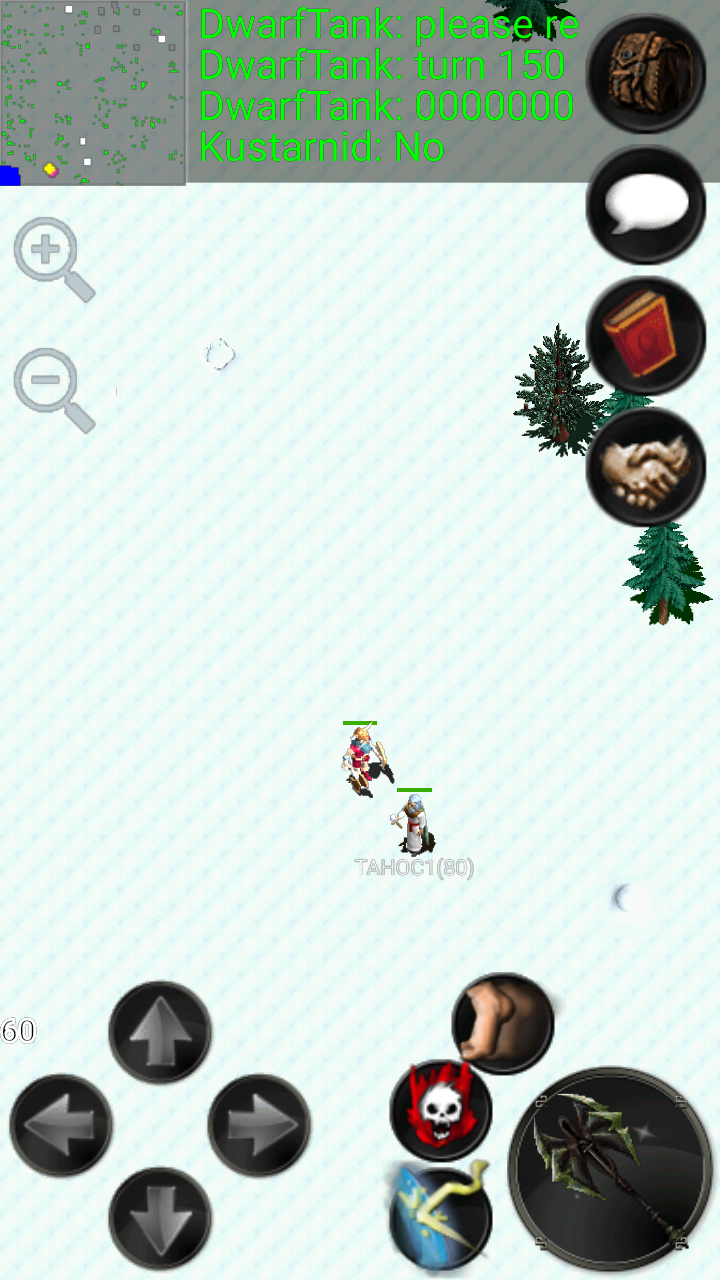Open the minimap
The height and width of the screenshot is (1280, 720).
[x=93, y=93]
